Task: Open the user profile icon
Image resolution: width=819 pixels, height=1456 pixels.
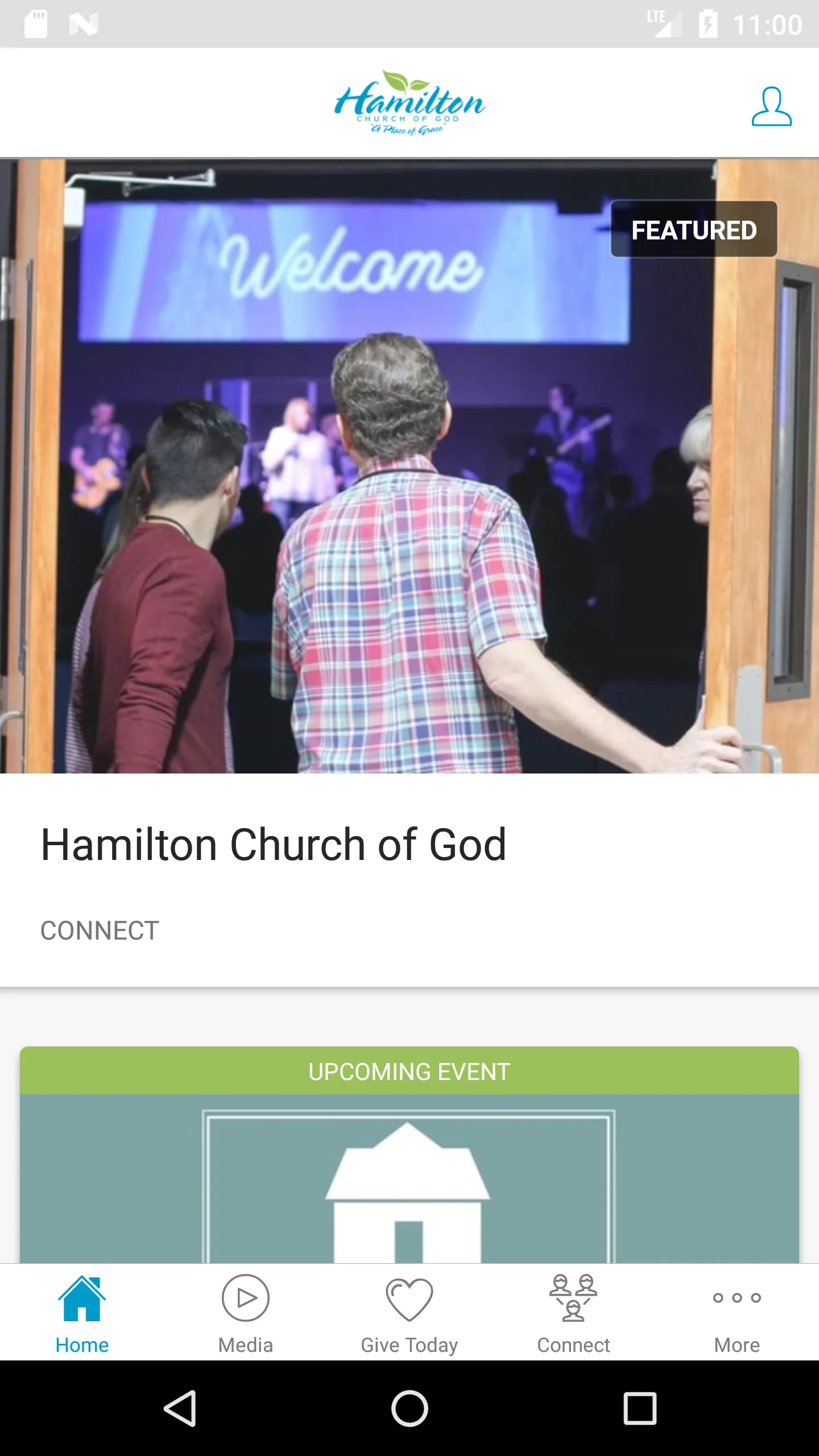Action: point(771,106)
